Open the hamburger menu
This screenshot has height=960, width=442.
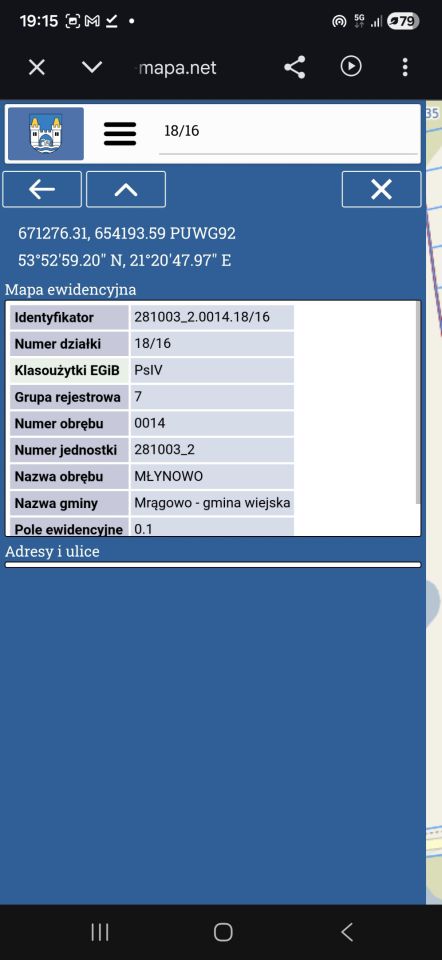coord(120,133)
